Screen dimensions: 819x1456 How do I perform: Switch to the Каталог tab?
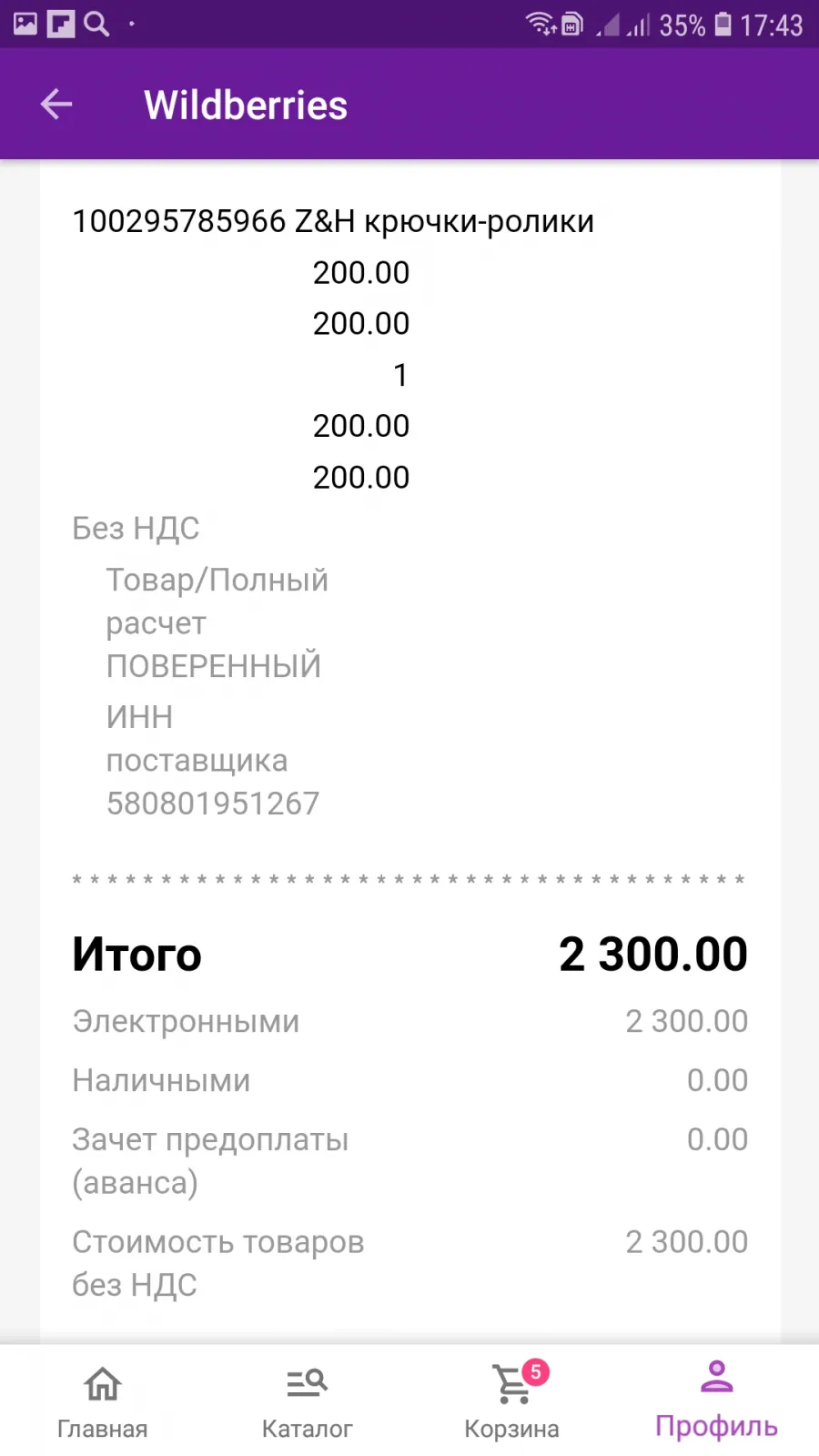[308, 1402]
